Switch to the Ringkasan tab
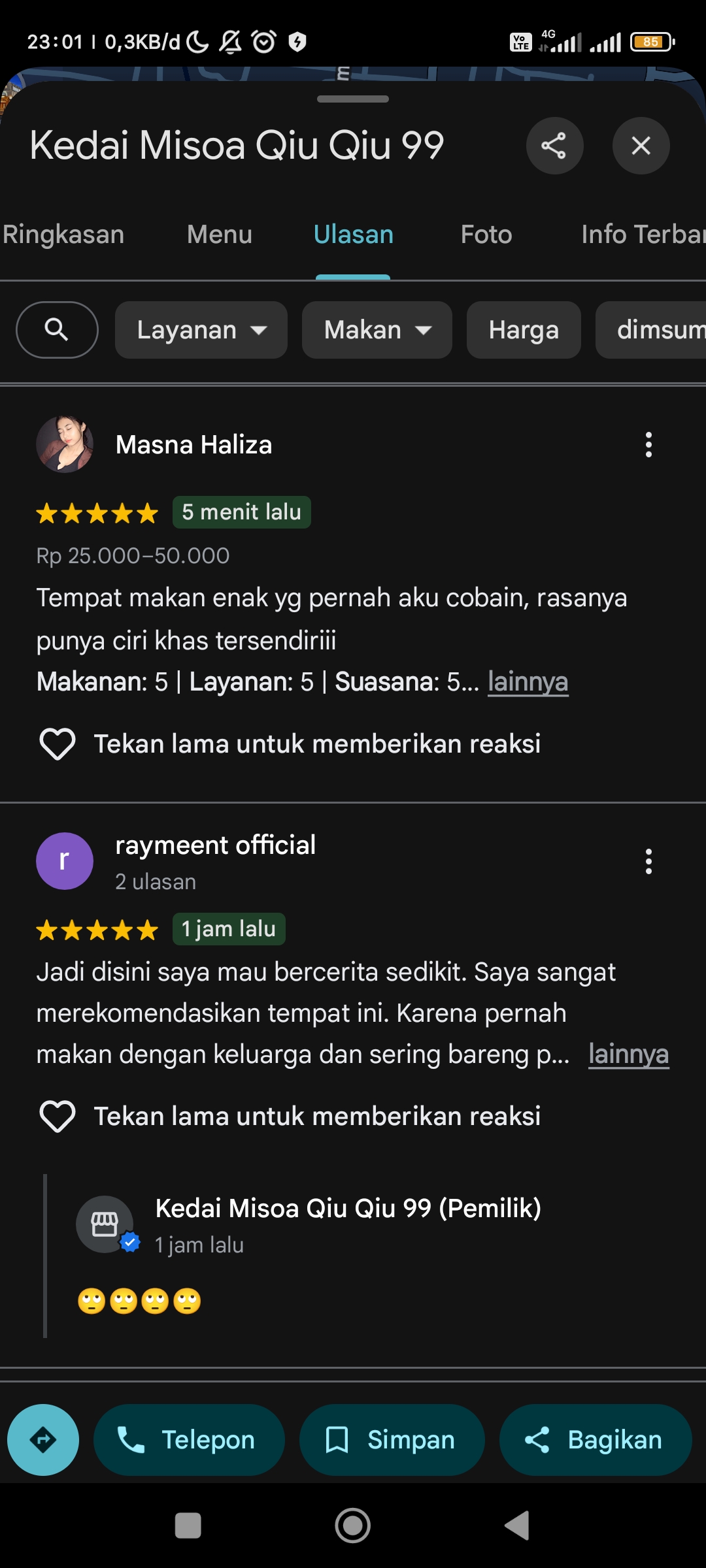 tap(63, 235)
